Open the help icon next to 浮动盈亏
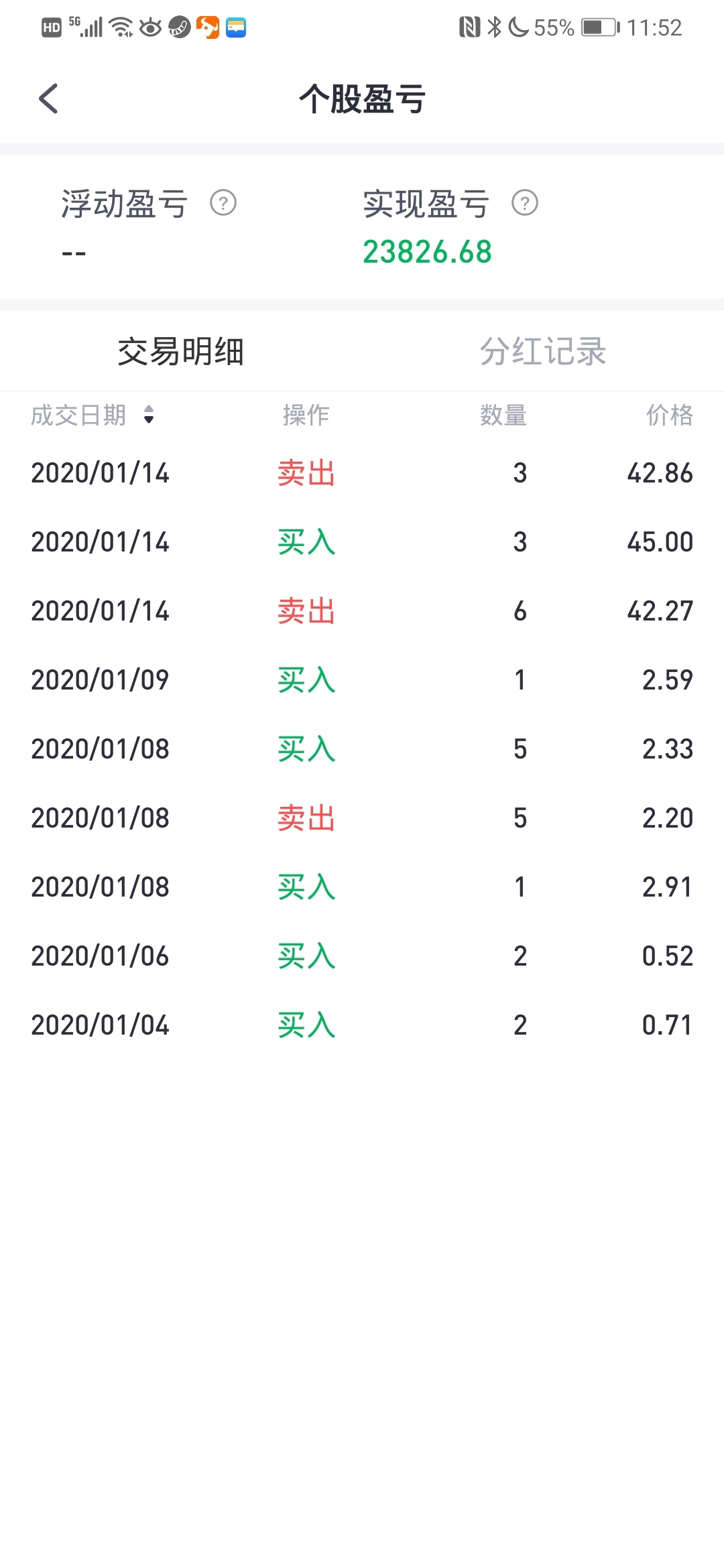 click(223, 203)
